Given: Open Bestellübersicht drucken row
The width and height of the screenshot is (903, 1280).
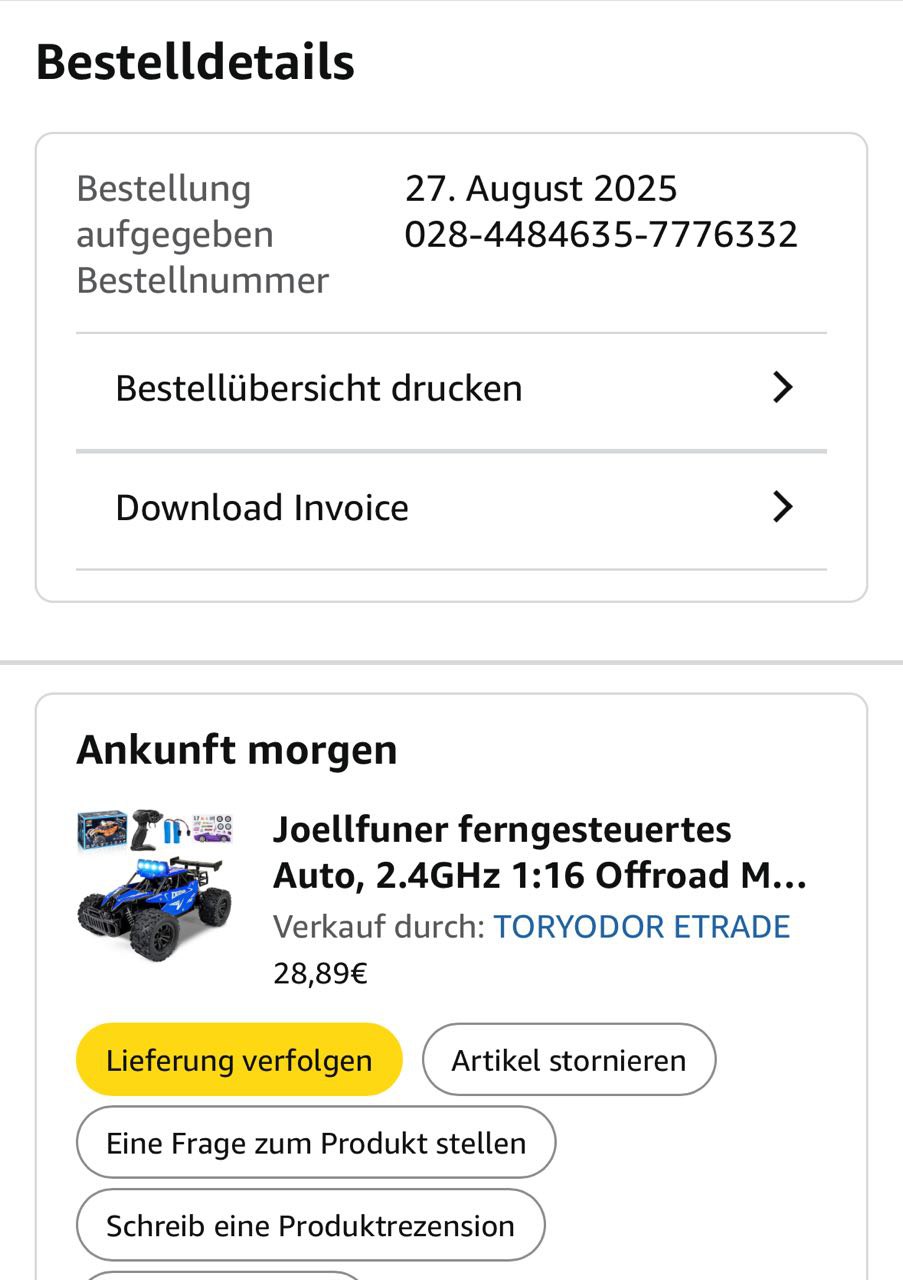Looking at the screenshot, I should (450, 388).
